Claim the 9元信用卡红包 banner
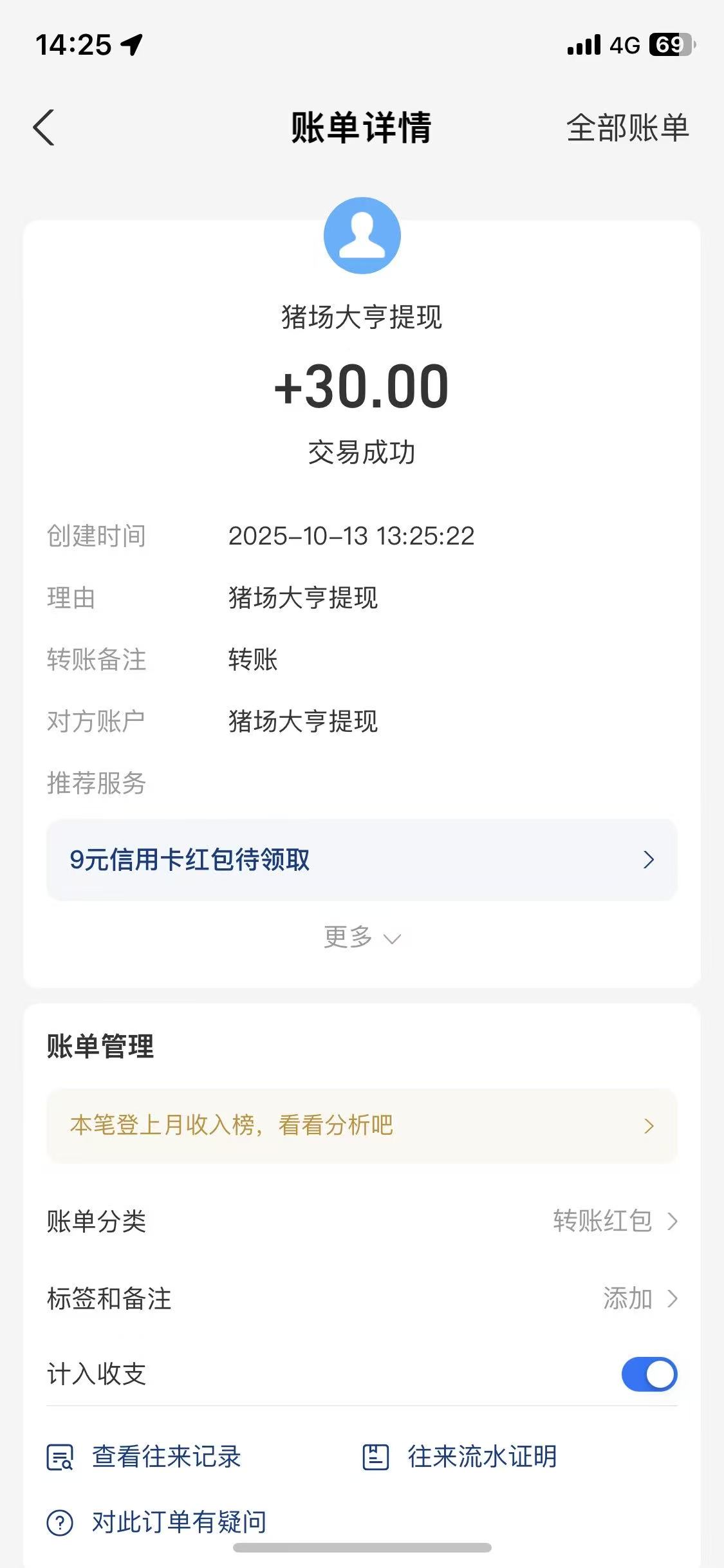The height and width of the screenshot is (1568, 724). 362,859
